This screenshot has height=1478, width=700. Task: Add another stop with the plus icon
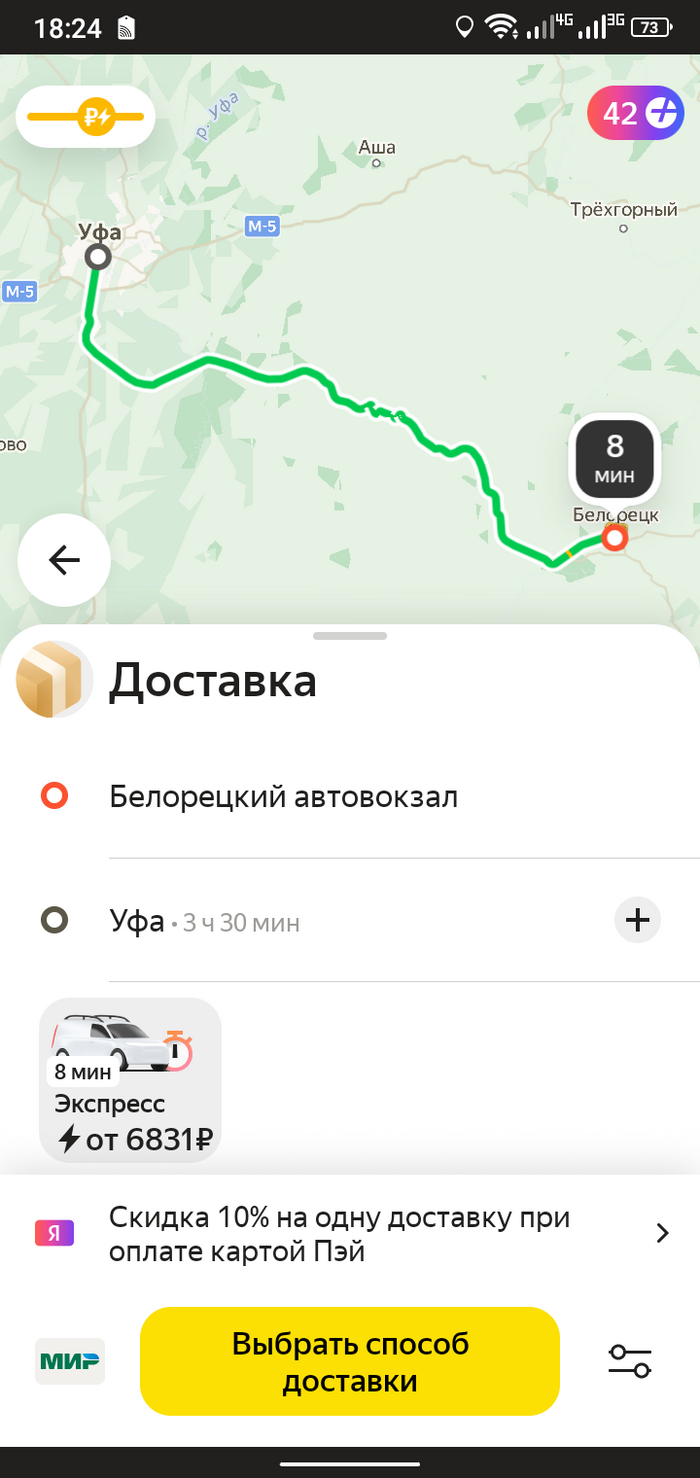637,919
